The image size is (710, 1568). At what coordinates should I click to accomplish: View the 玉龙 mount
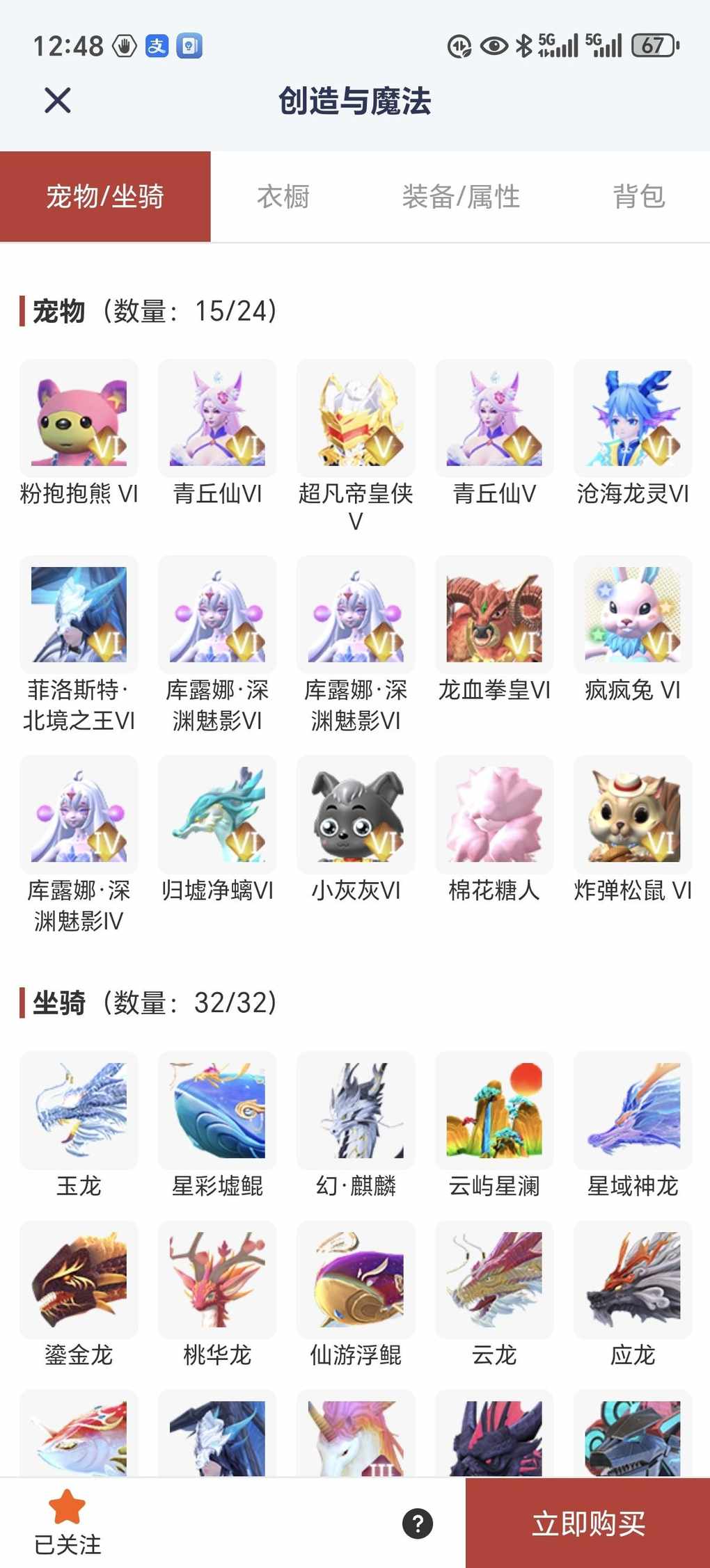tap(79, 1110)
